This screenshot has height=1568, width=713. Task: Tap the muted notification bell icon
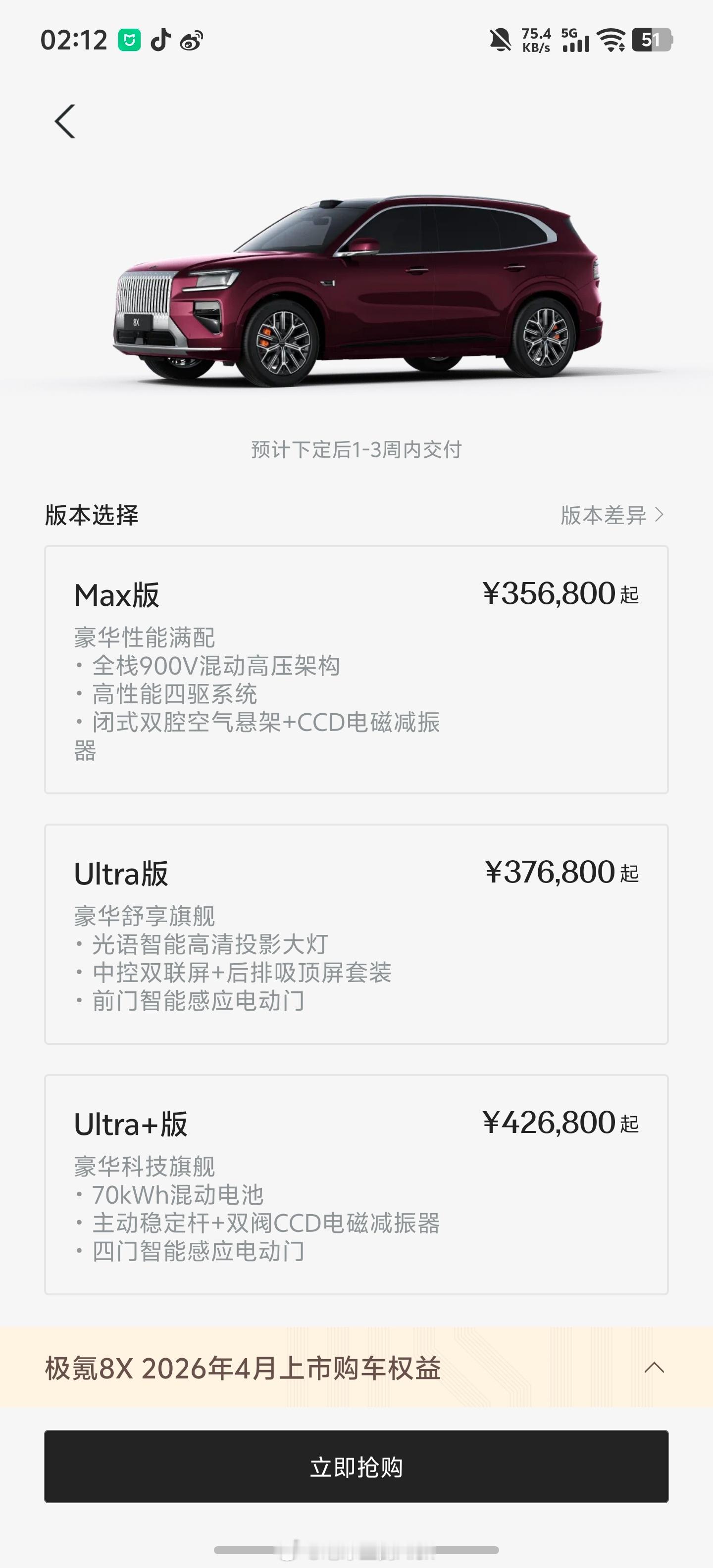pyautogui.click(x=501, y=39)
